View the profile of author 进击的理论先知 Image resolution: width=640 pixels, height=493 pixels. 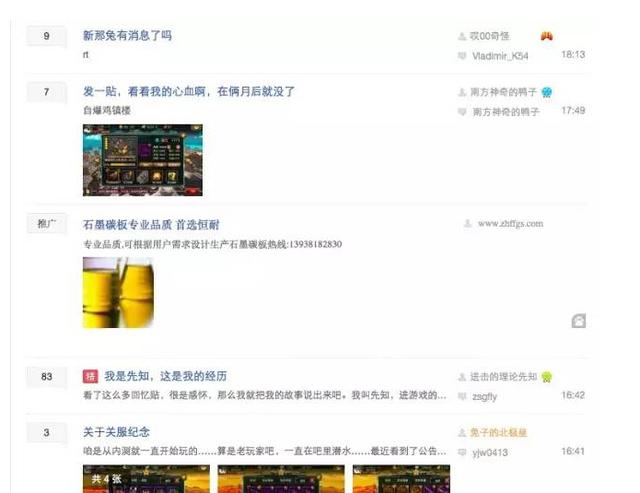tap(504, 377)
